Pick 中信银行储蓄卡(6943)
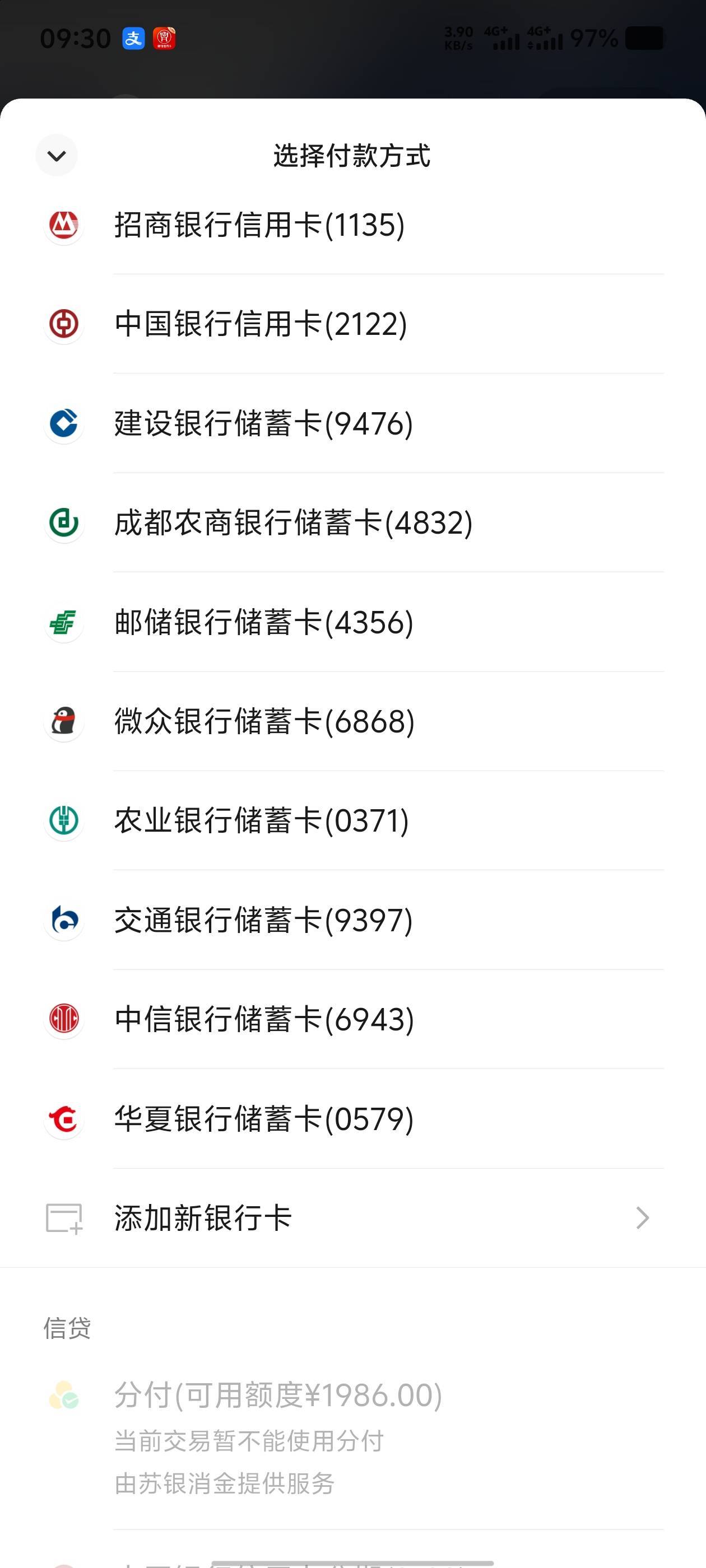Image resolution: width=706 pixels, height=1568 pixels. click(352, 1019)
